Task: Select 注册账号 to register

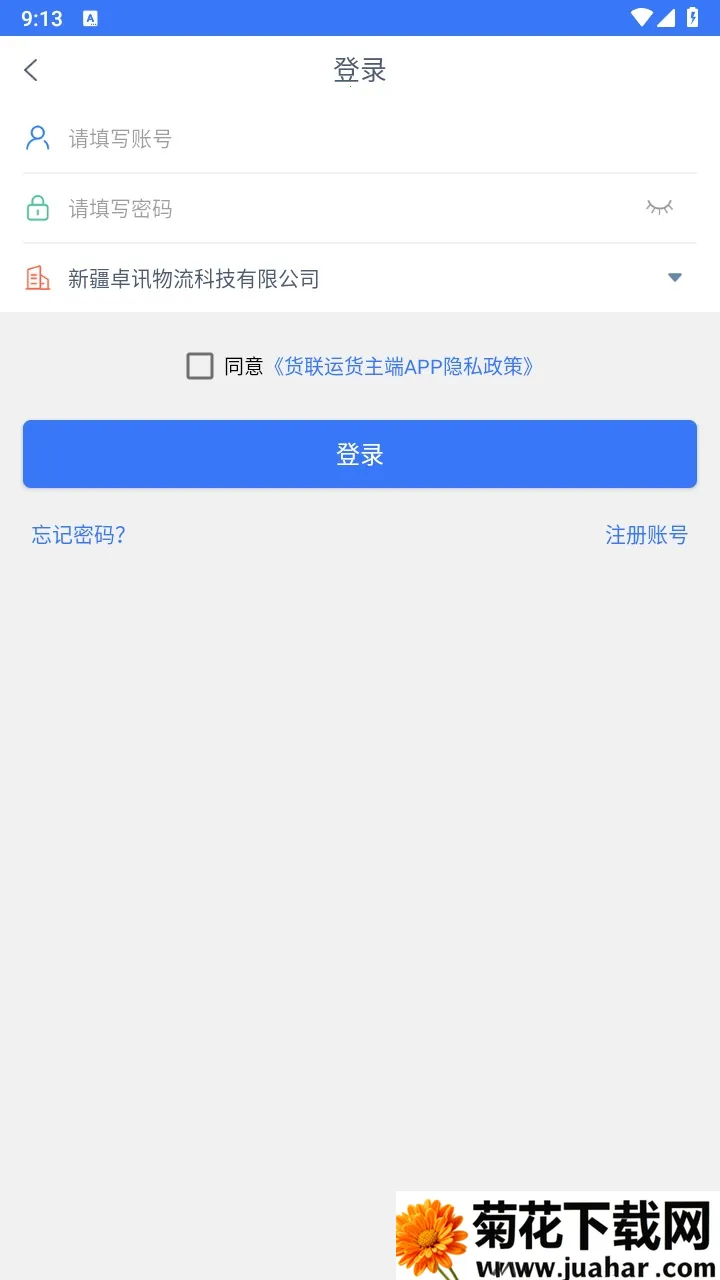Action: [x=646, y=535]
